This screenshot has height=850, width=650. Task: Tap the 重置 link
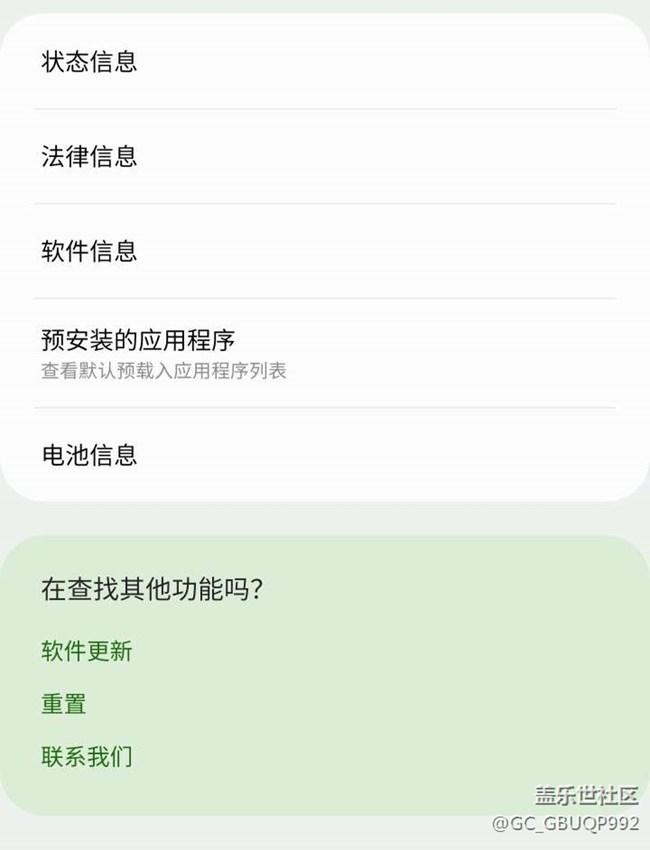(x=64, y=704)
